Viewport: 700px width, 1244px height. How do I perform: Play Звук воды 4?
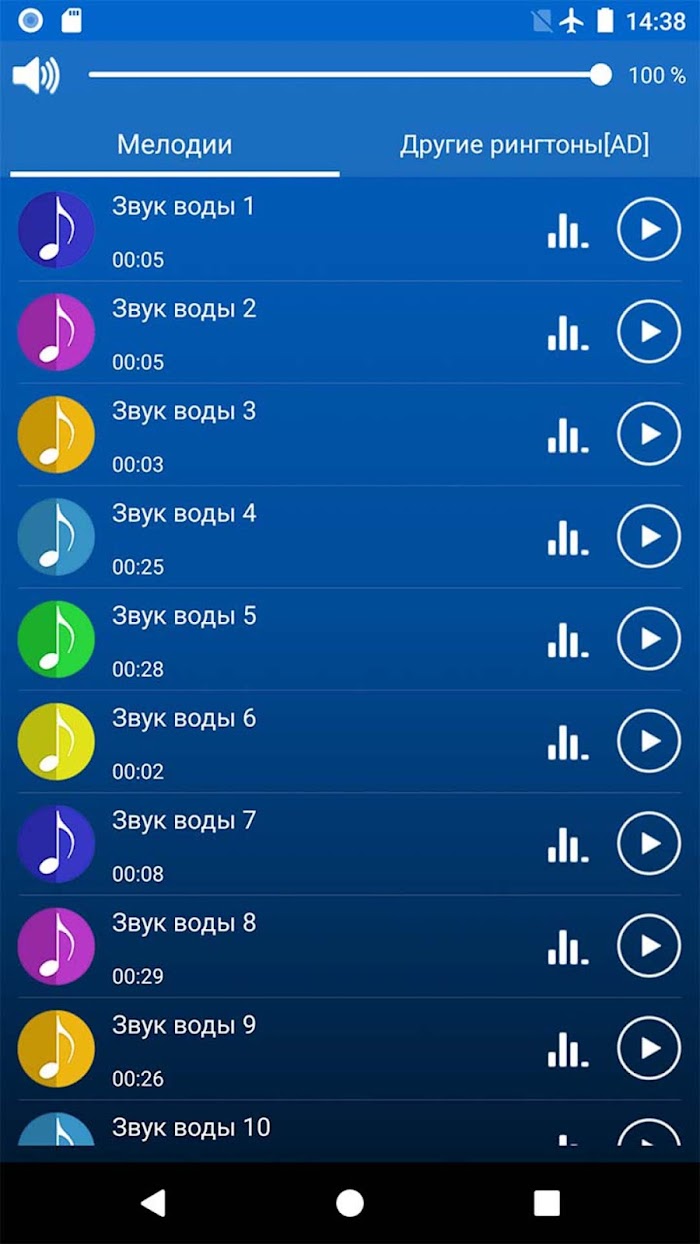coord(649,536)
